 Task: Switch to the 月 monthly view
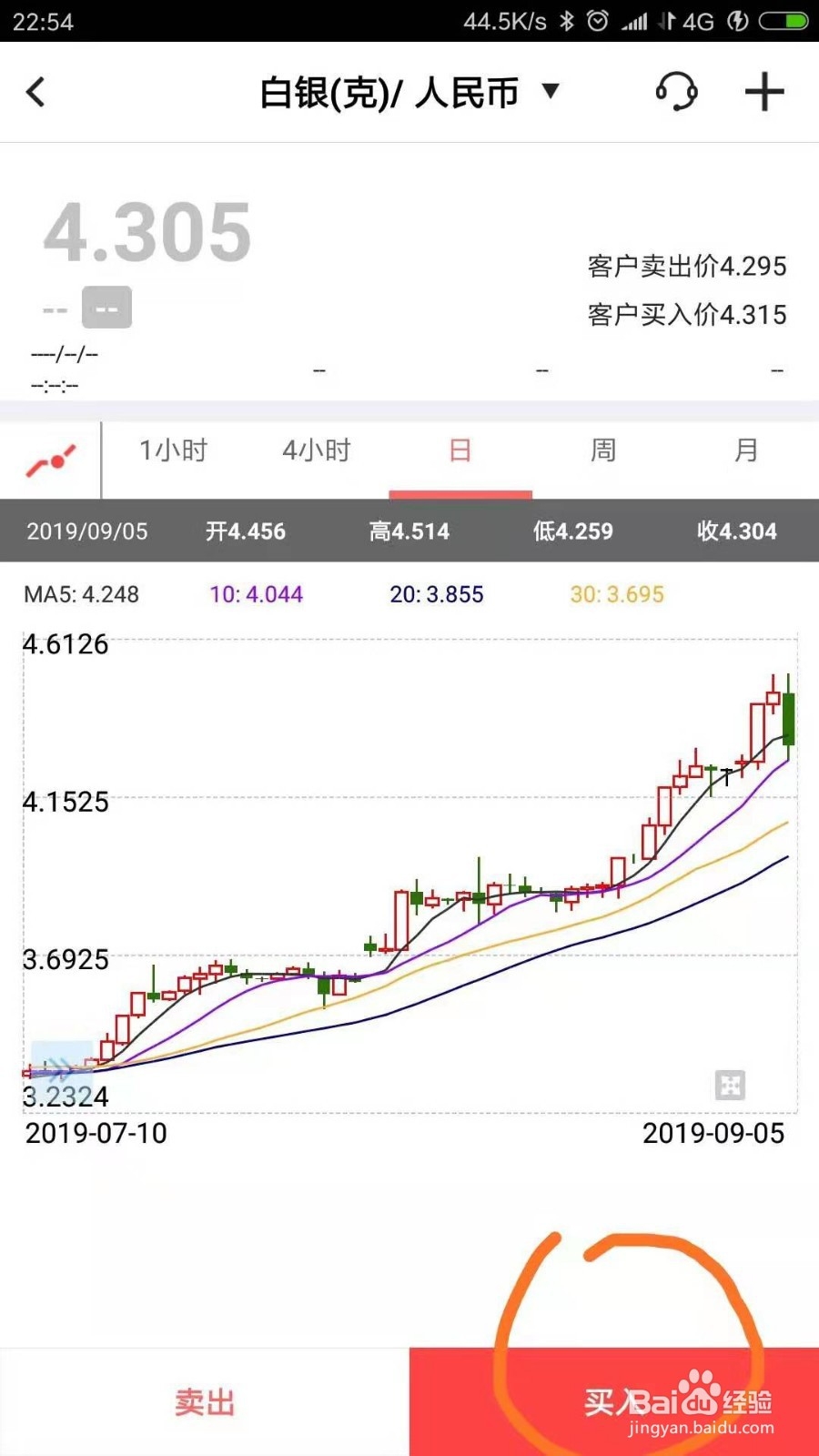tap(746, 450)
